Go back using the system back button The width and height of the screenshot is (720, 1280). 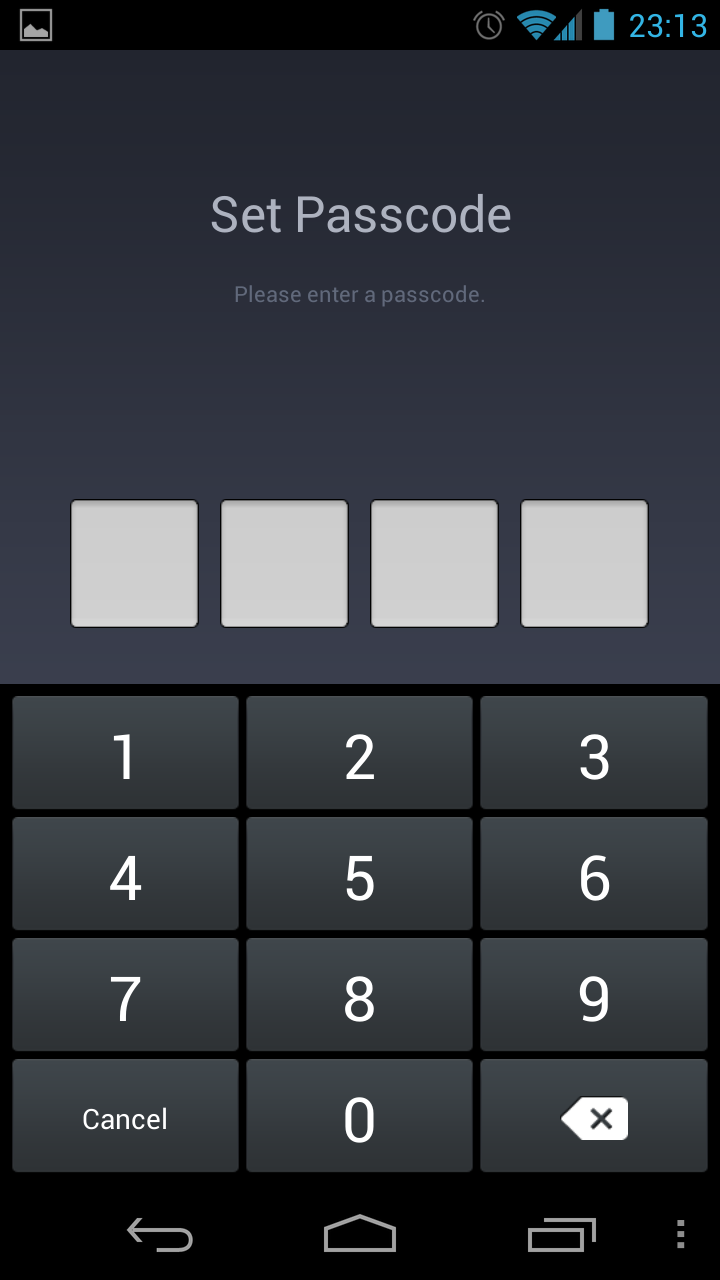click(160, 1234)
